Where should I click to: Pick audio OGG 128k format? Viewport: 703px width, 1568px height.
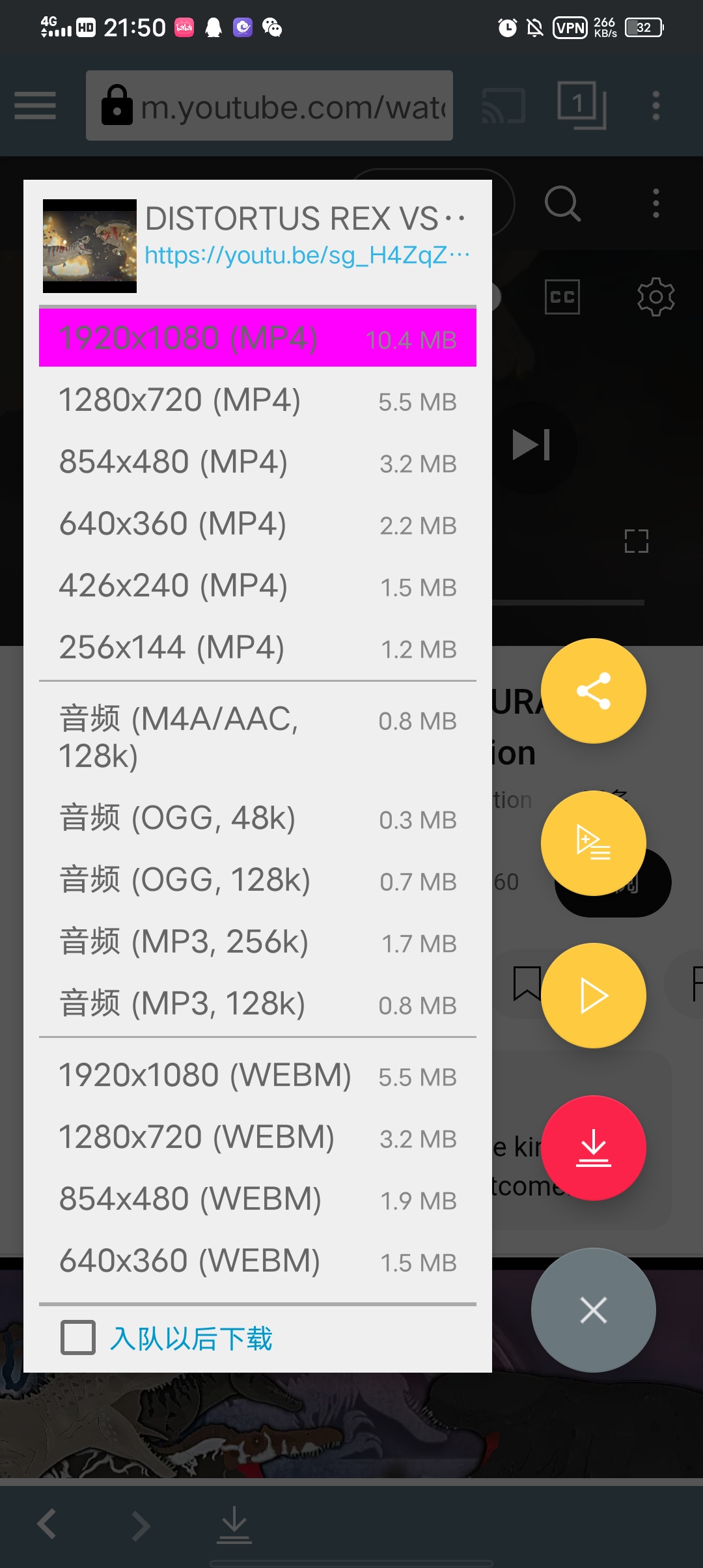pos(257,880)
